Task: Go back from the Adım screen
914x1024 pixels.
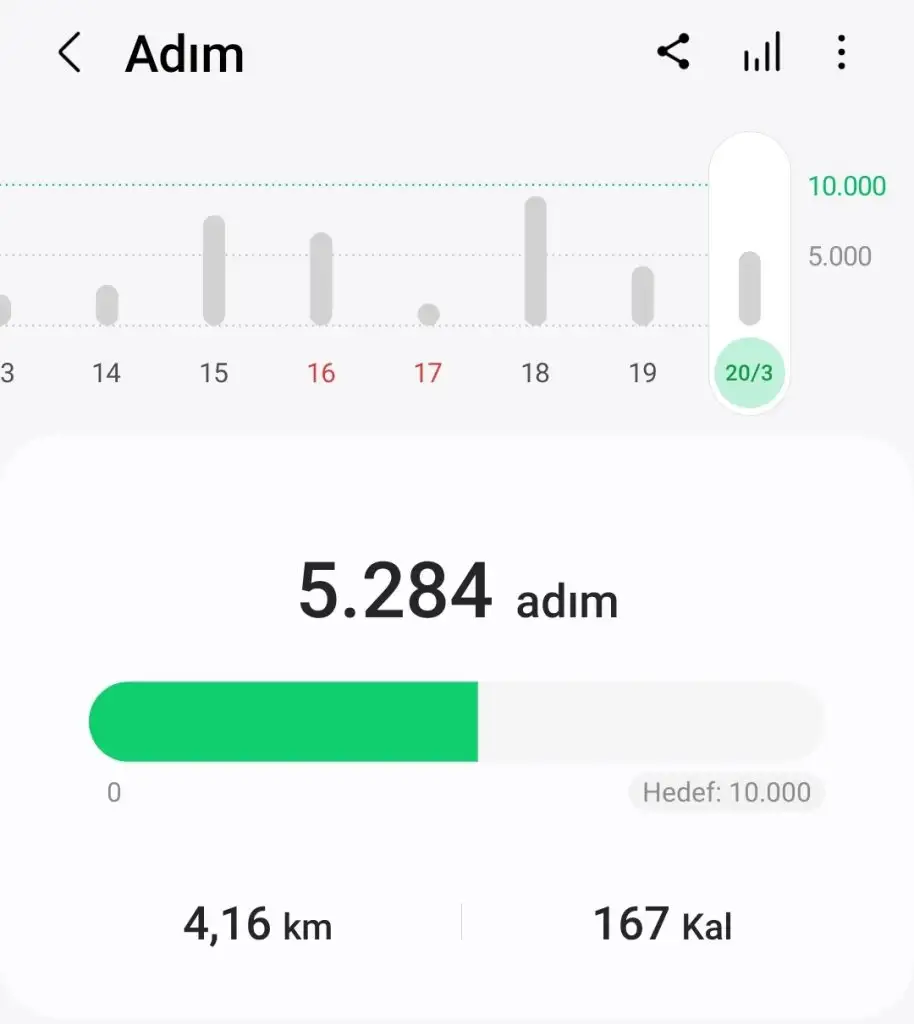Action: coord(69,53)
